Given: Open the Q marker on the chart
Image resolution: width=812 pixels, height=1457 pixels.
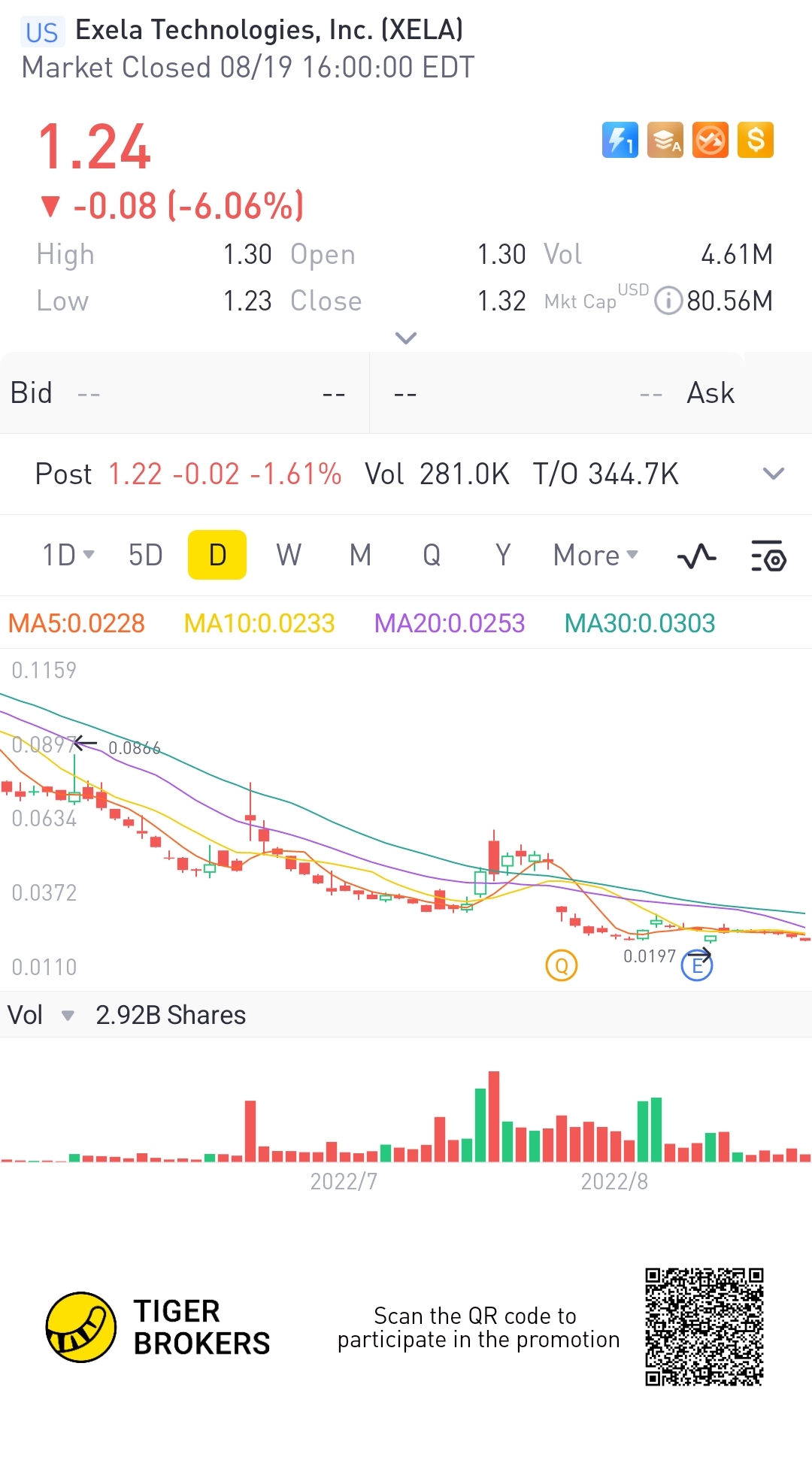Looking at the screenshot, I should 562,965.
